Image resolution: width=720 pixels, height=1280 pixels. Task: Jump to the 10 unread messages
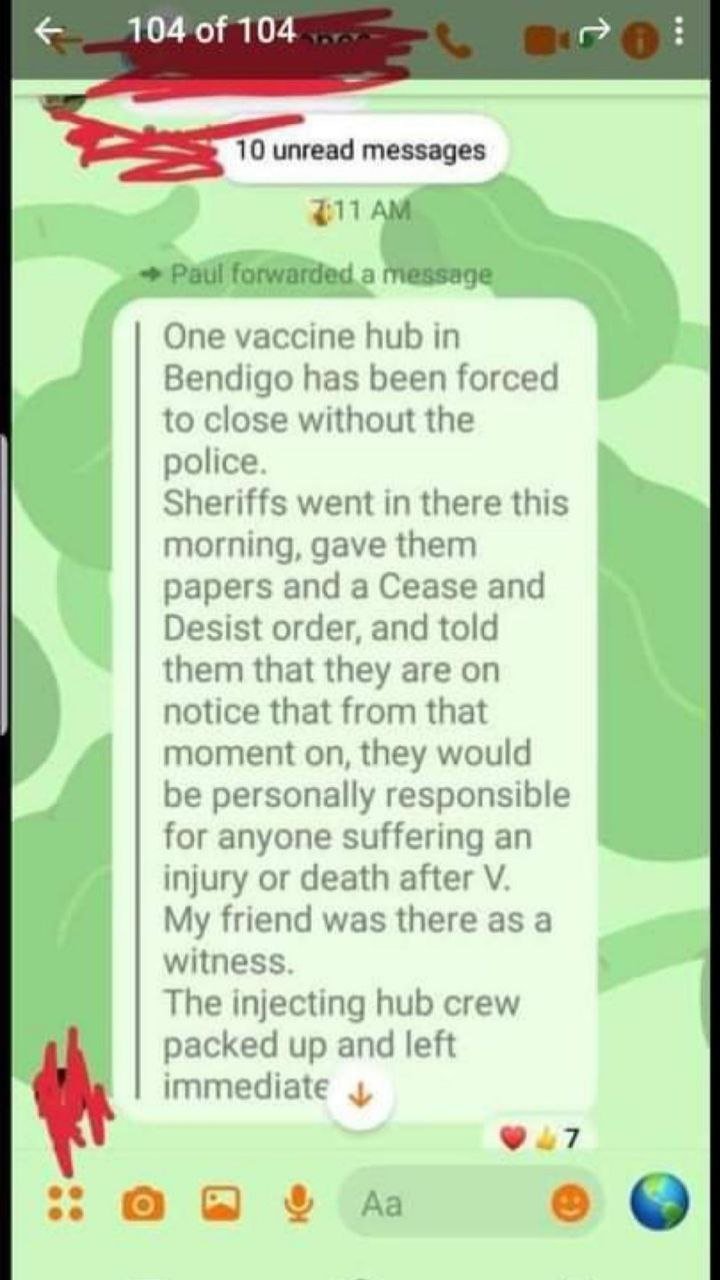tap(360, 150)
